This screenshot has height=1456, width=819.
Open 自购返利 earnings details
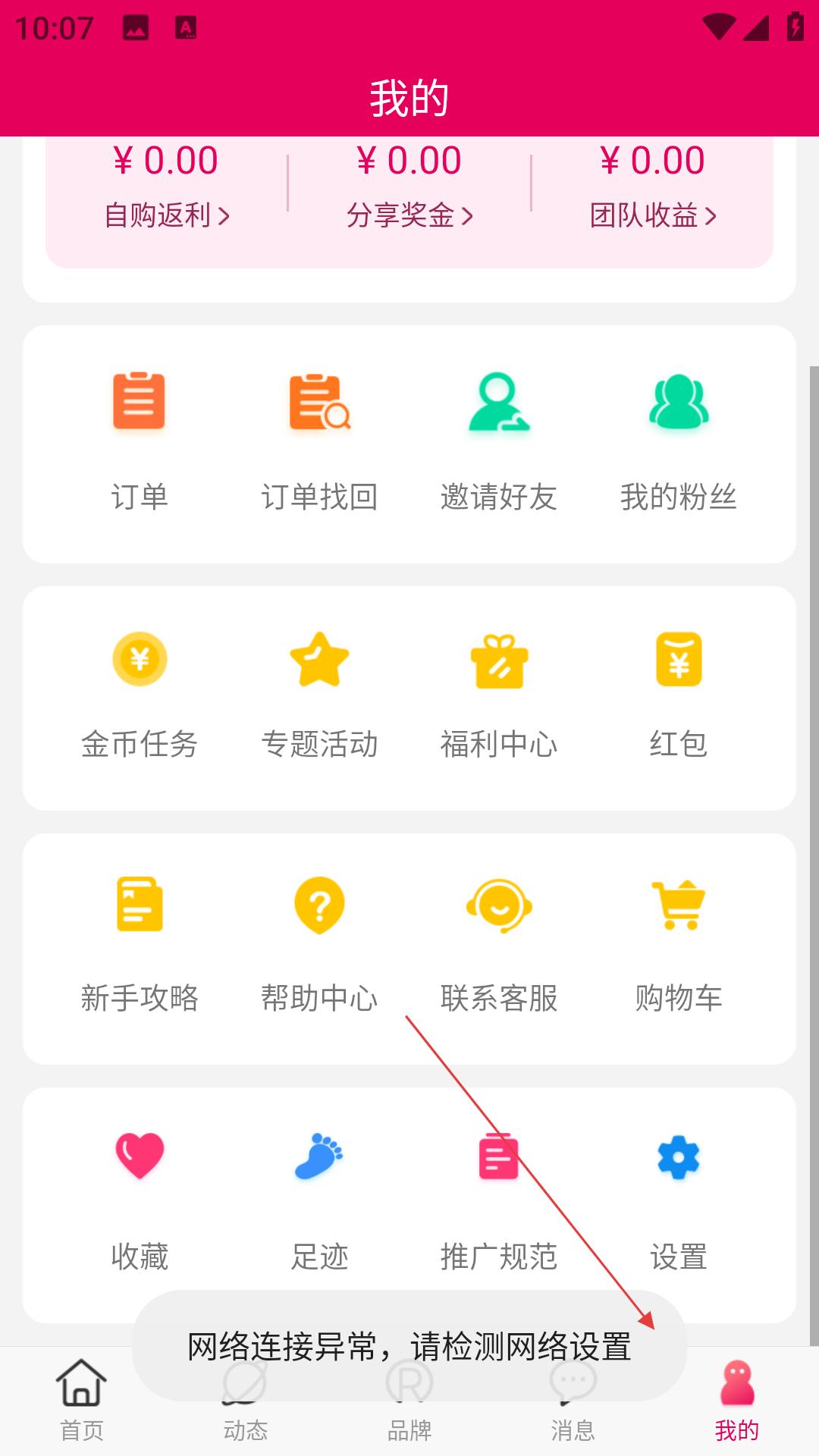pyautogui.click(x=167, y=215)
